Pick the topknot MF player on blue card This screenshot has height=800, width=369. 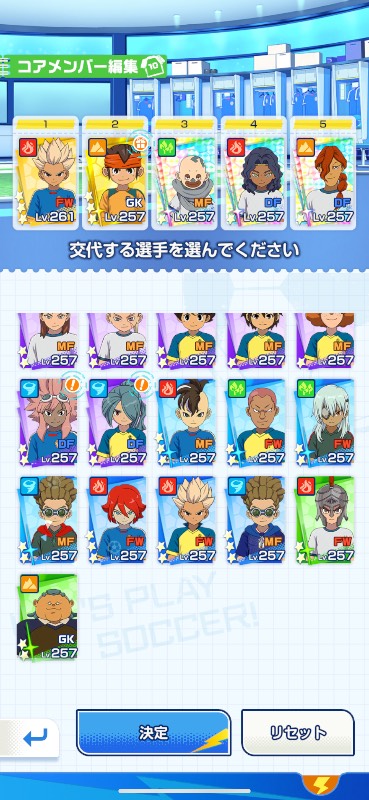(187, 422)
